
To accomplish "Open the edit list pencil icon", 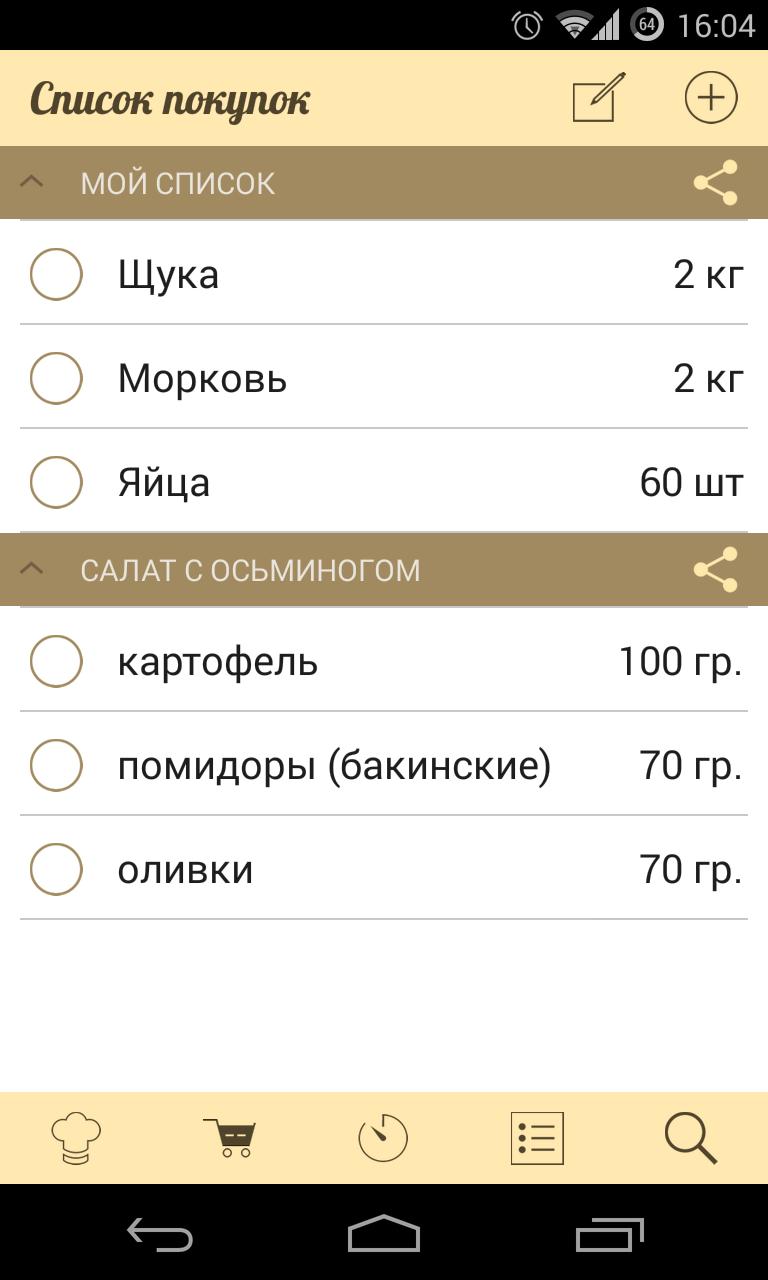I will (597, 97).
